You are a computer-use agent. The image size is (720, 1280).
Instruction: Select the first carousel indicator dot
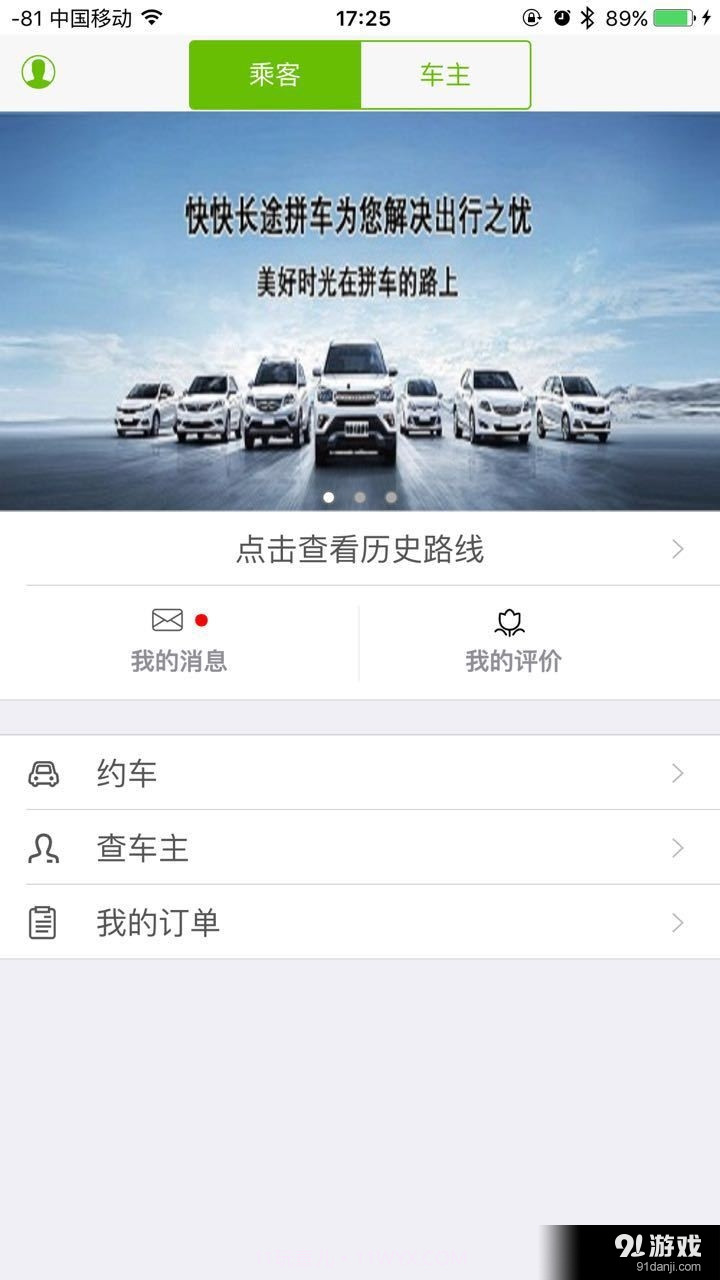(x=328, y=496)
